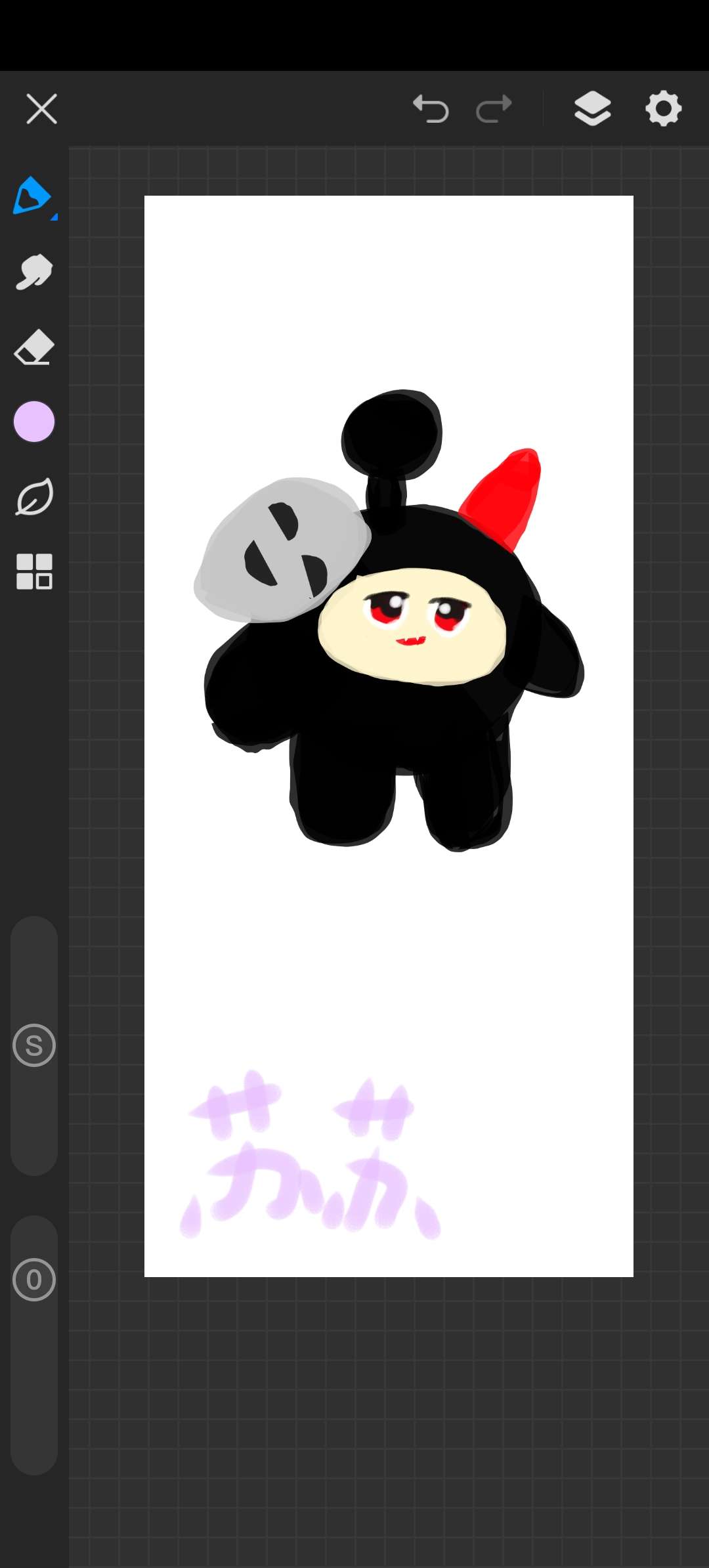Screen dimensions: 709x1568
Task: Switch to the eraser tool
Action: 34,347
